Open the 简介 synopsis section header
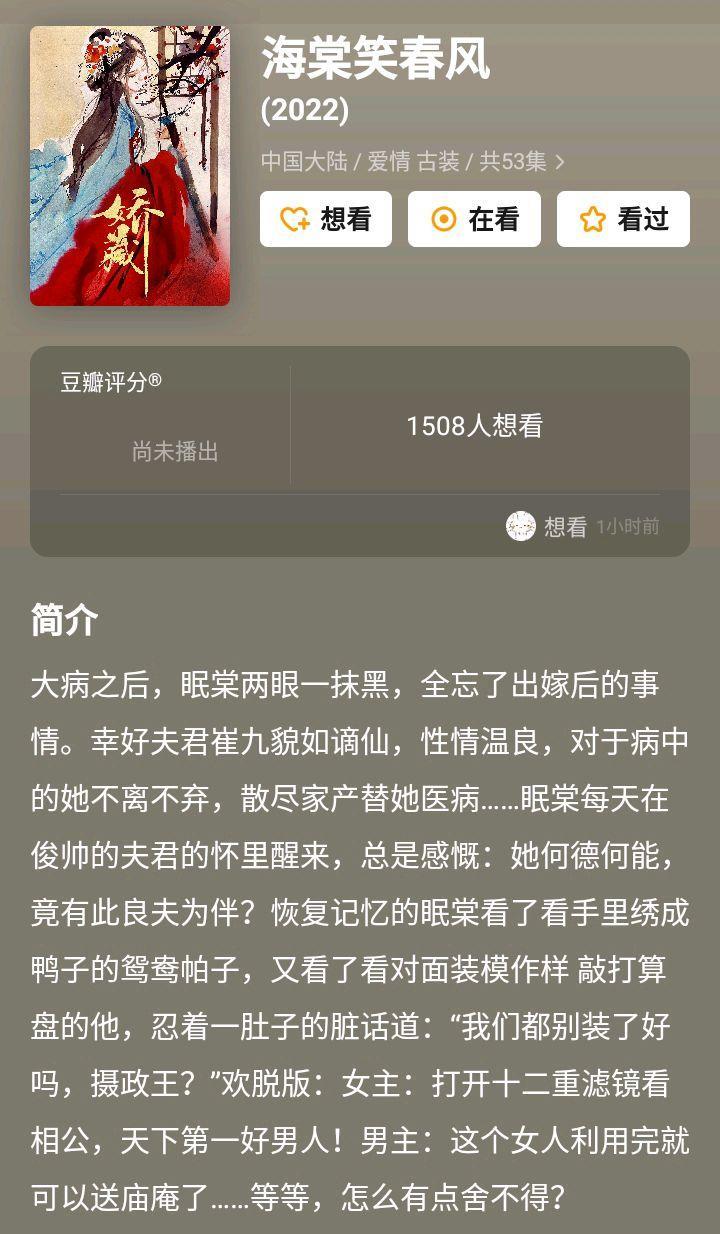Image resolution: width=720 pixels, height=1234 pixels. click(x=64, y=621)
